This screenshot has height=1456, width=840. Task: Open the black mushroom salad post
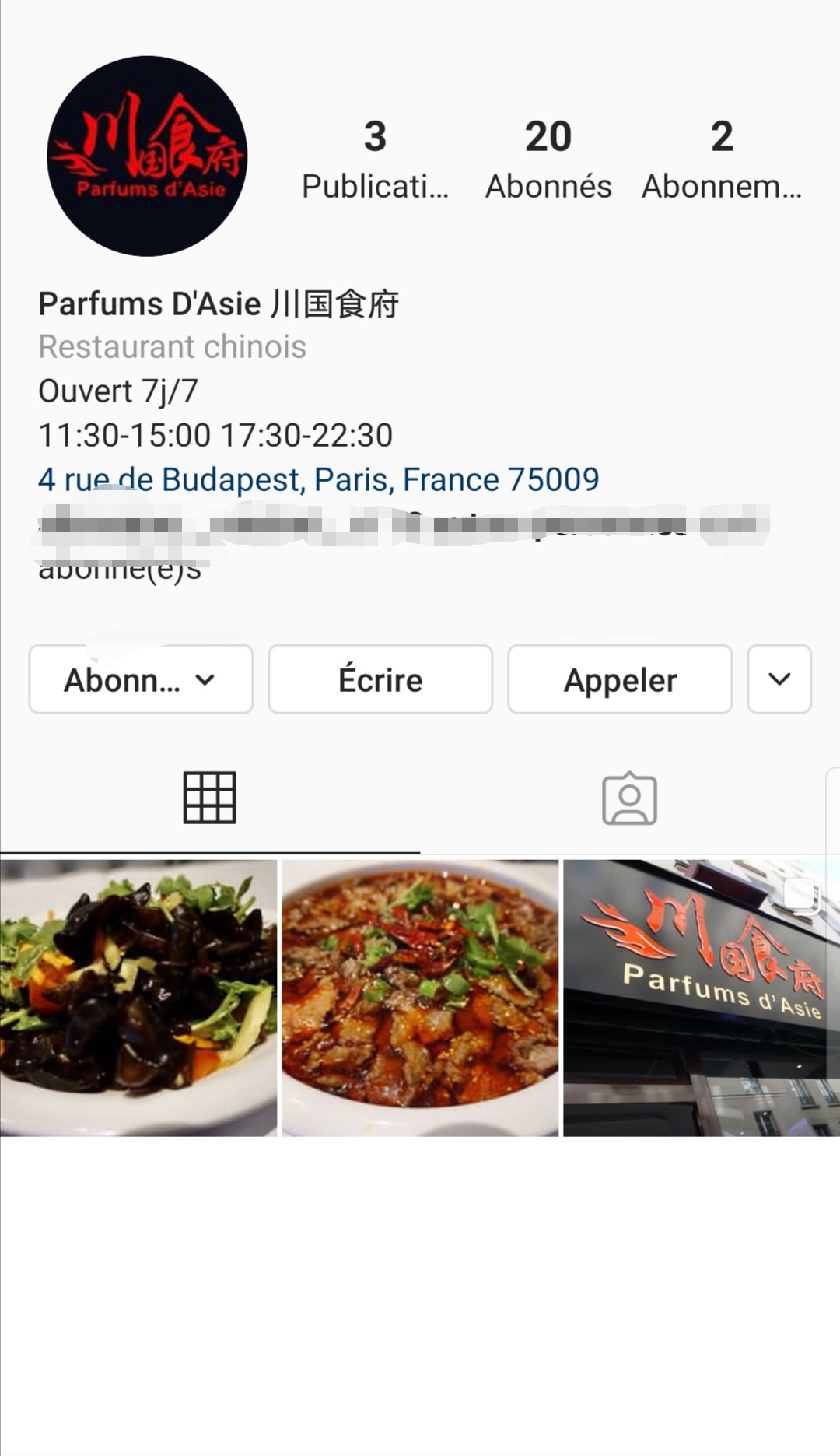pos(138,998)
